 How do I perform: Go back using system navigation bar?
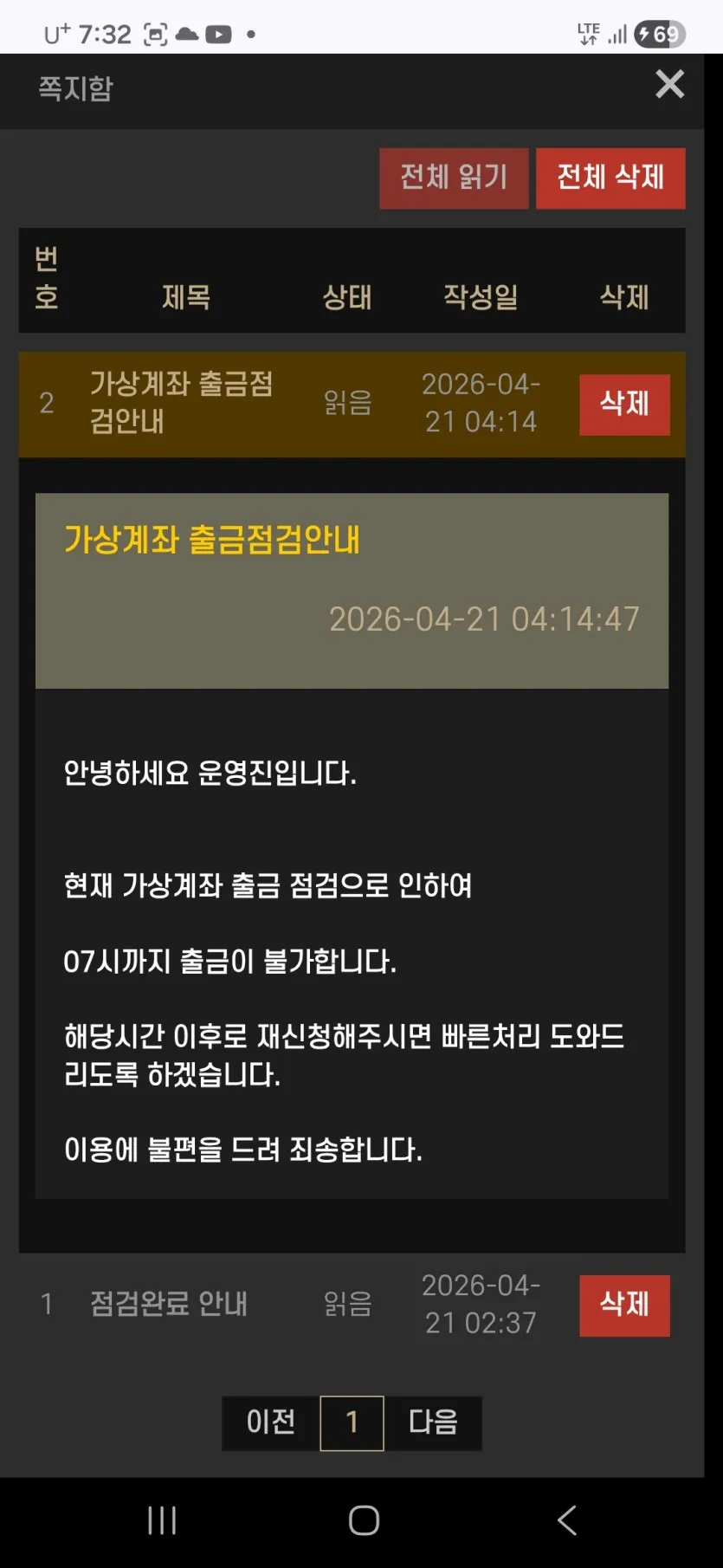pyautogui.click(x=567, y=1520)
